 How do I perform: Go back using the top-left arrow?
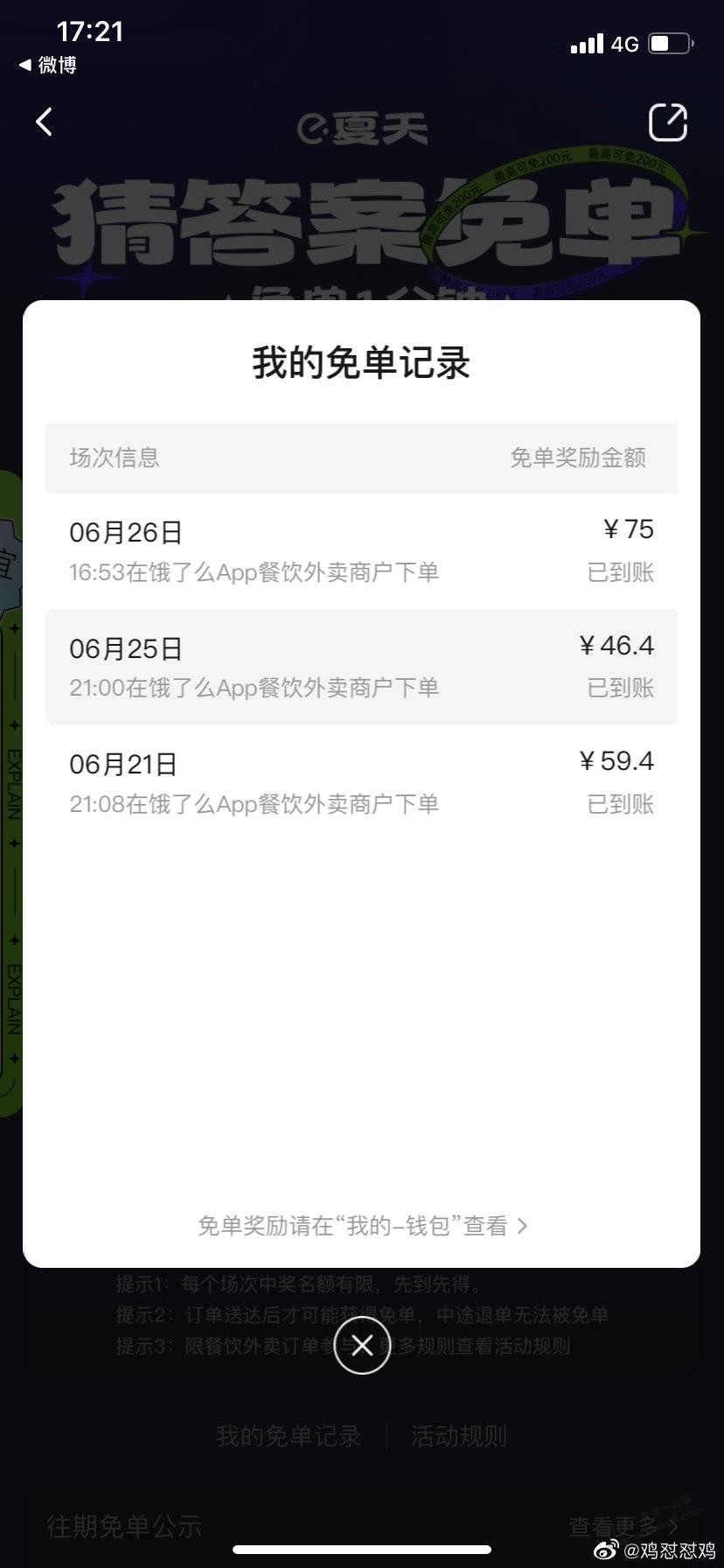[45, 122]
